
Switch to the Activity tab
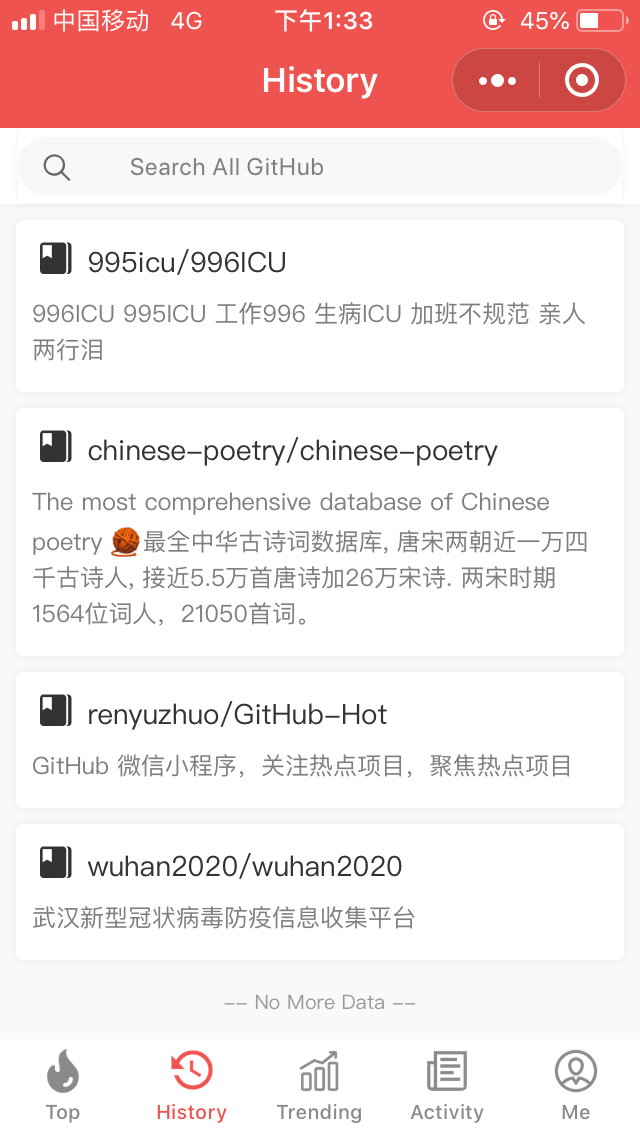pos(447,1086)
